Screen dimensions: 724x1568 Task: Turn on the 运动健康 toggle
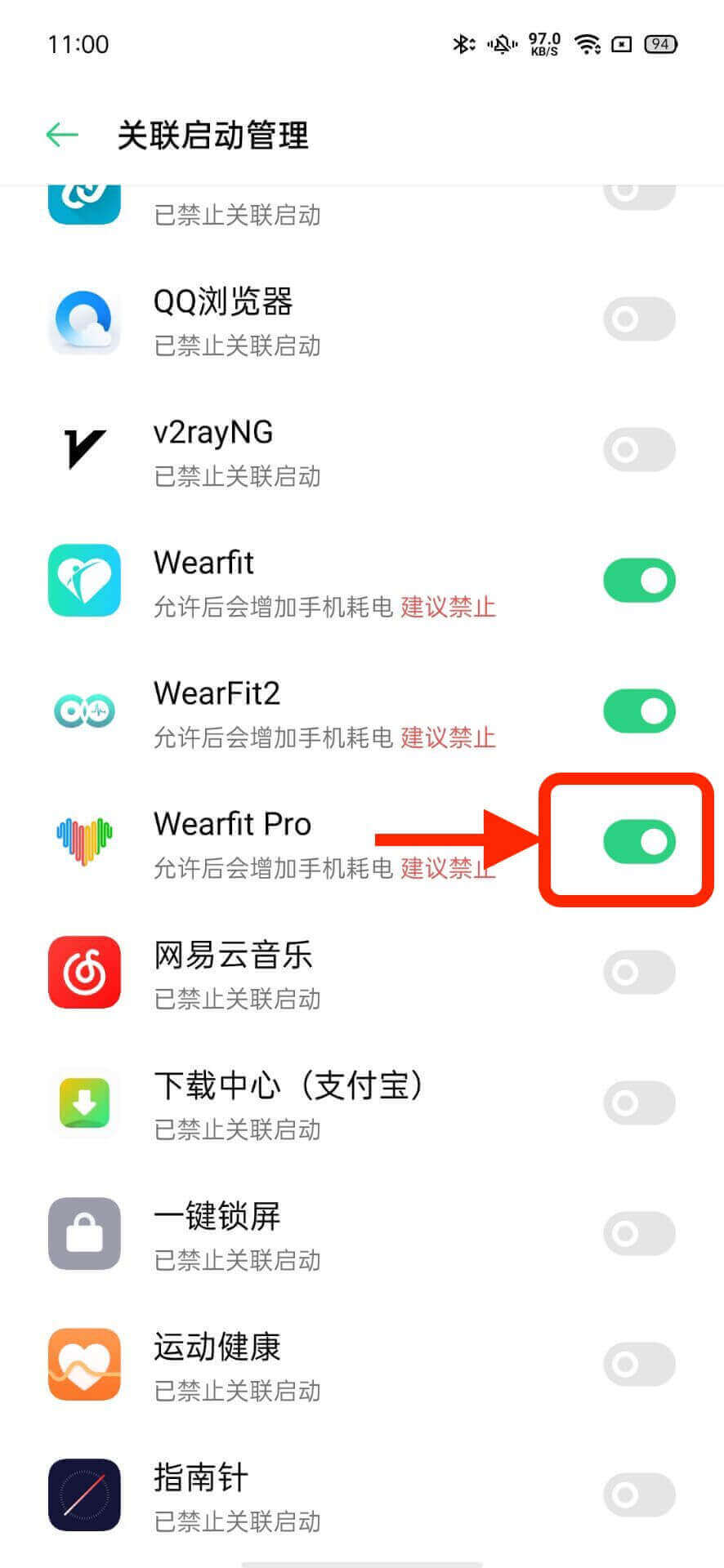(639, 1365)
